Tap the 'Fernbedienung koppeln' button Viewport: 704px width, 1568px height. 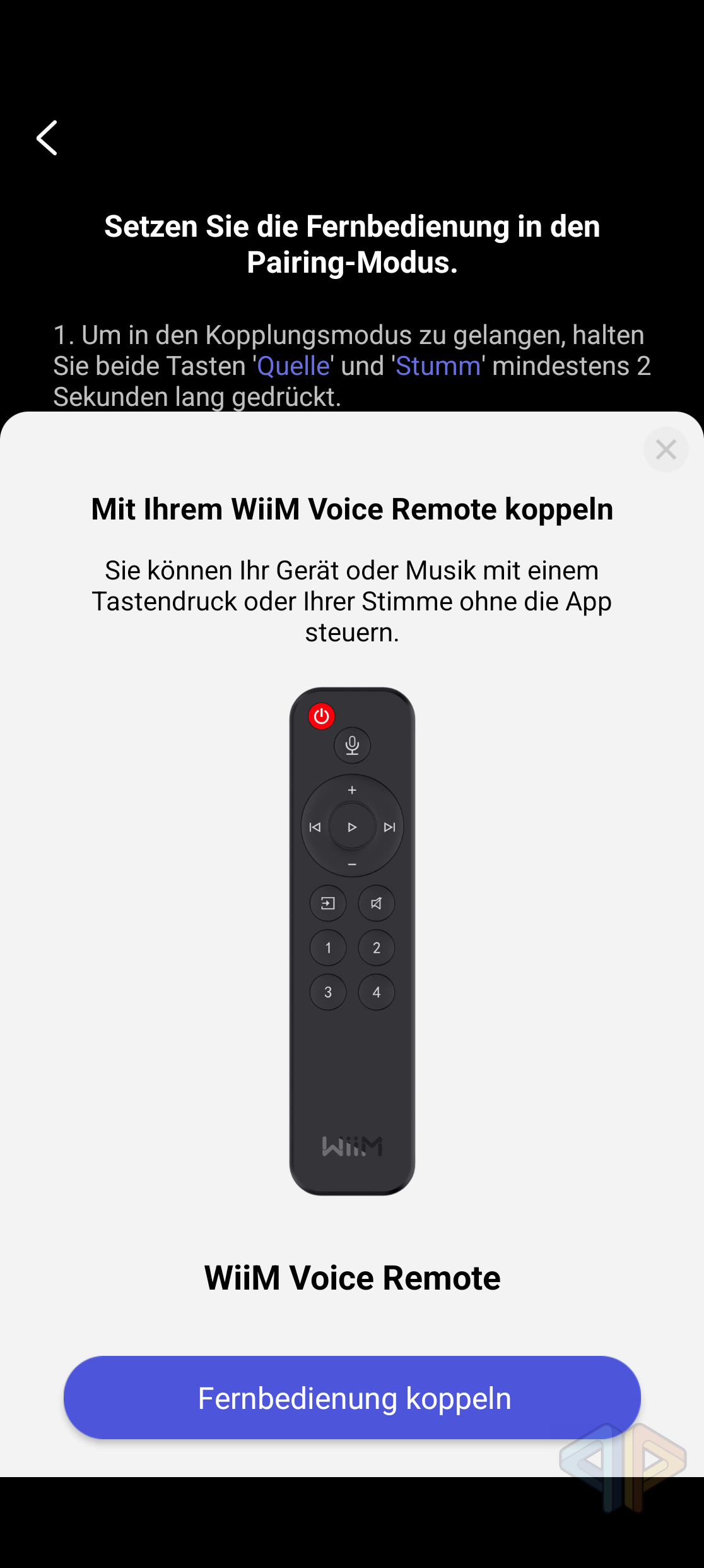352,1398
